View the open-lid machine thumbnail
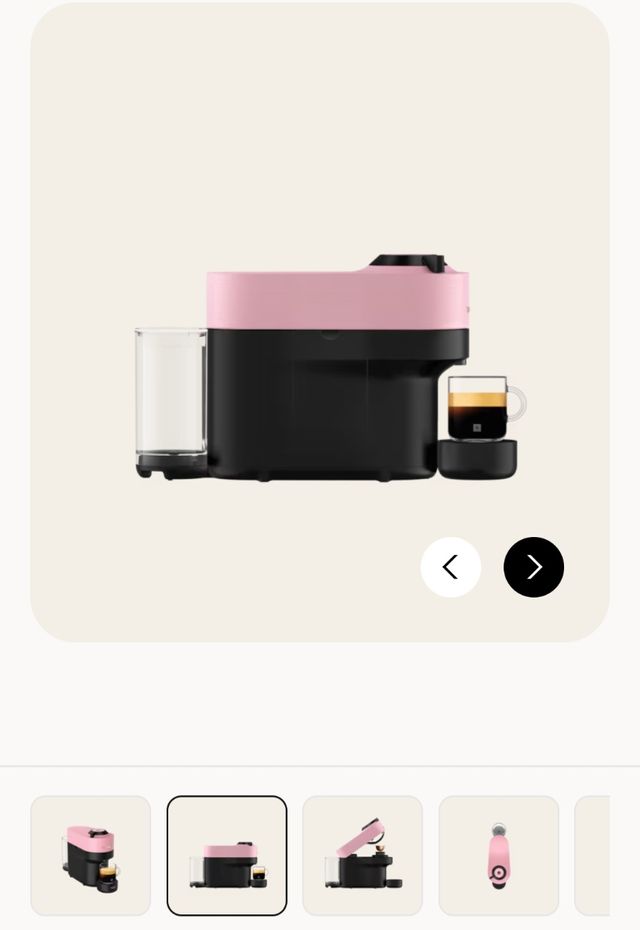 [x=362, y=855]
